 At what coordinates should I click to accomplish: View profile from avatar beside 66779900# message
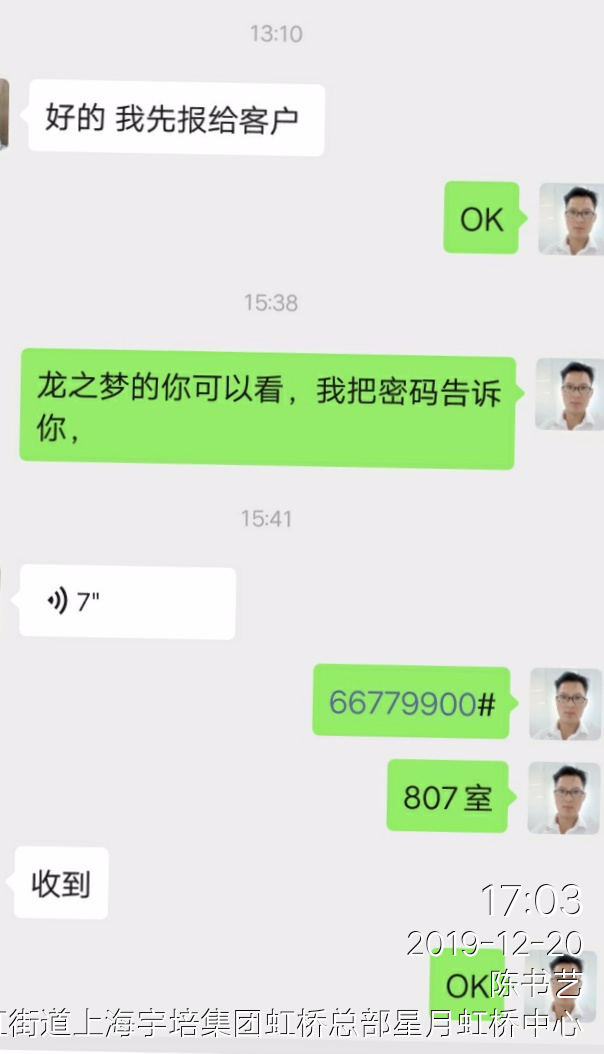tap(566, 704)
